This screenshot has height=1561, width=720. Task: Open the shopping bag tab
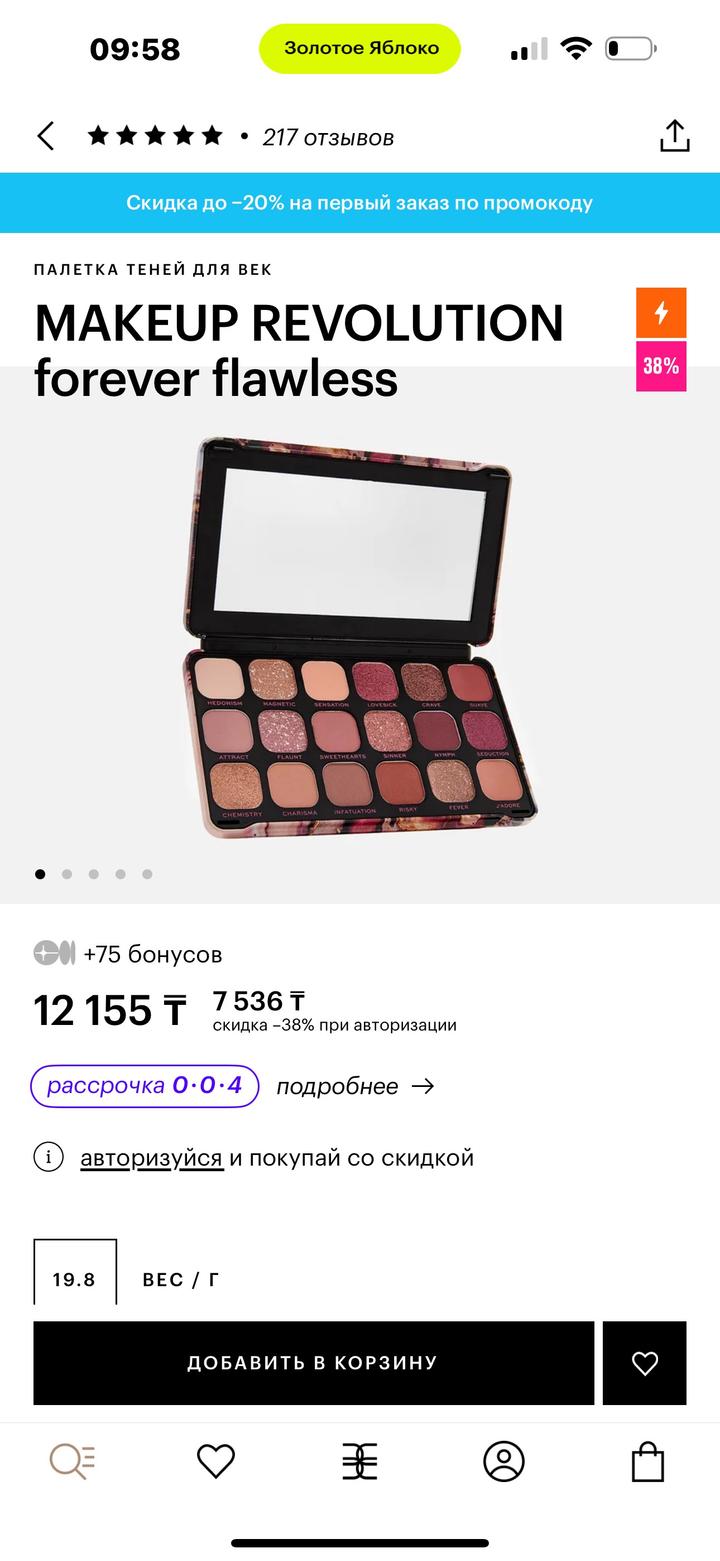pyautogui.click(x=648, y=1462)
